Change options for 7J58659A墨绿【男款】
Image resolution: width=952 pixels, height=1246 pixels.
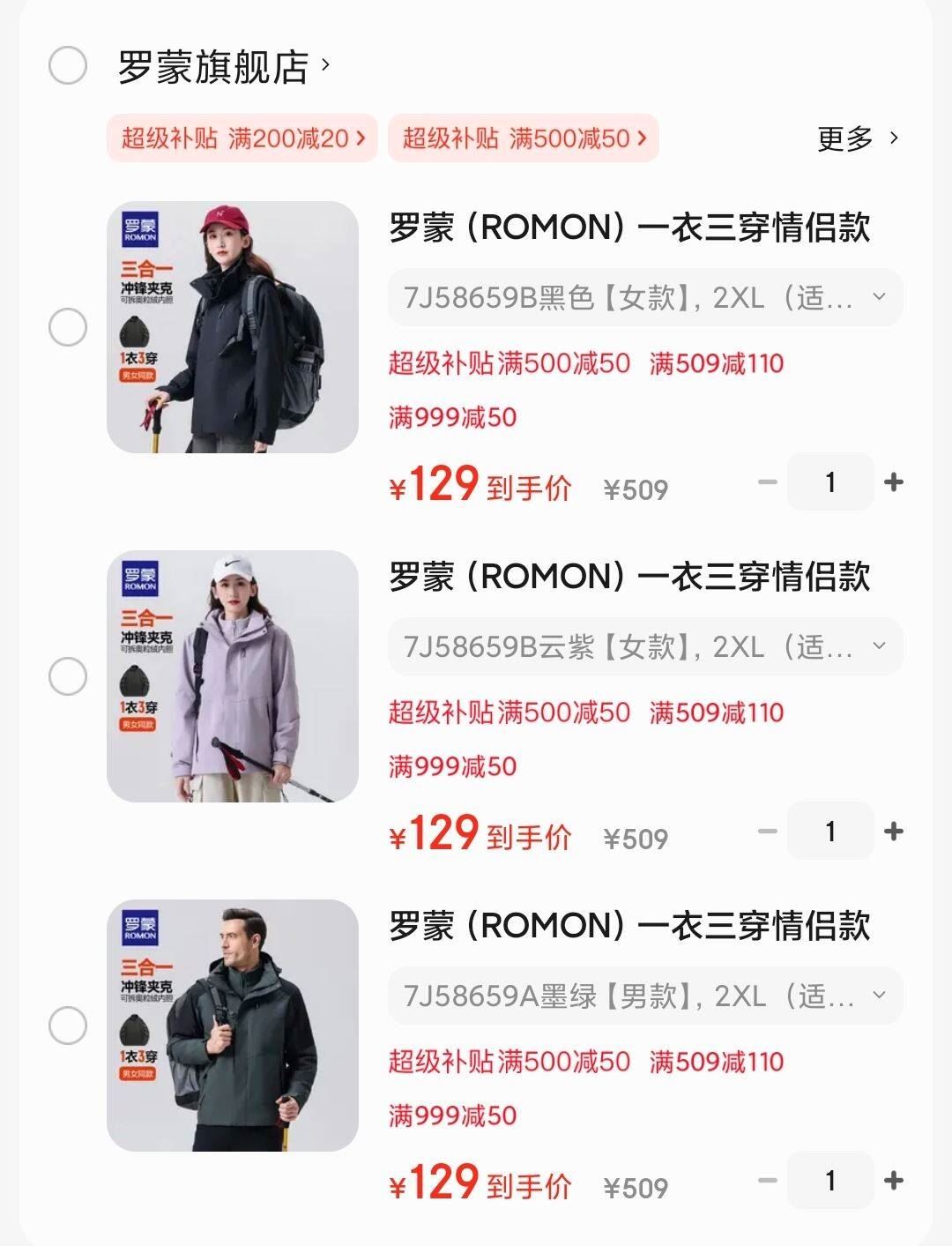tap(645, 996)
